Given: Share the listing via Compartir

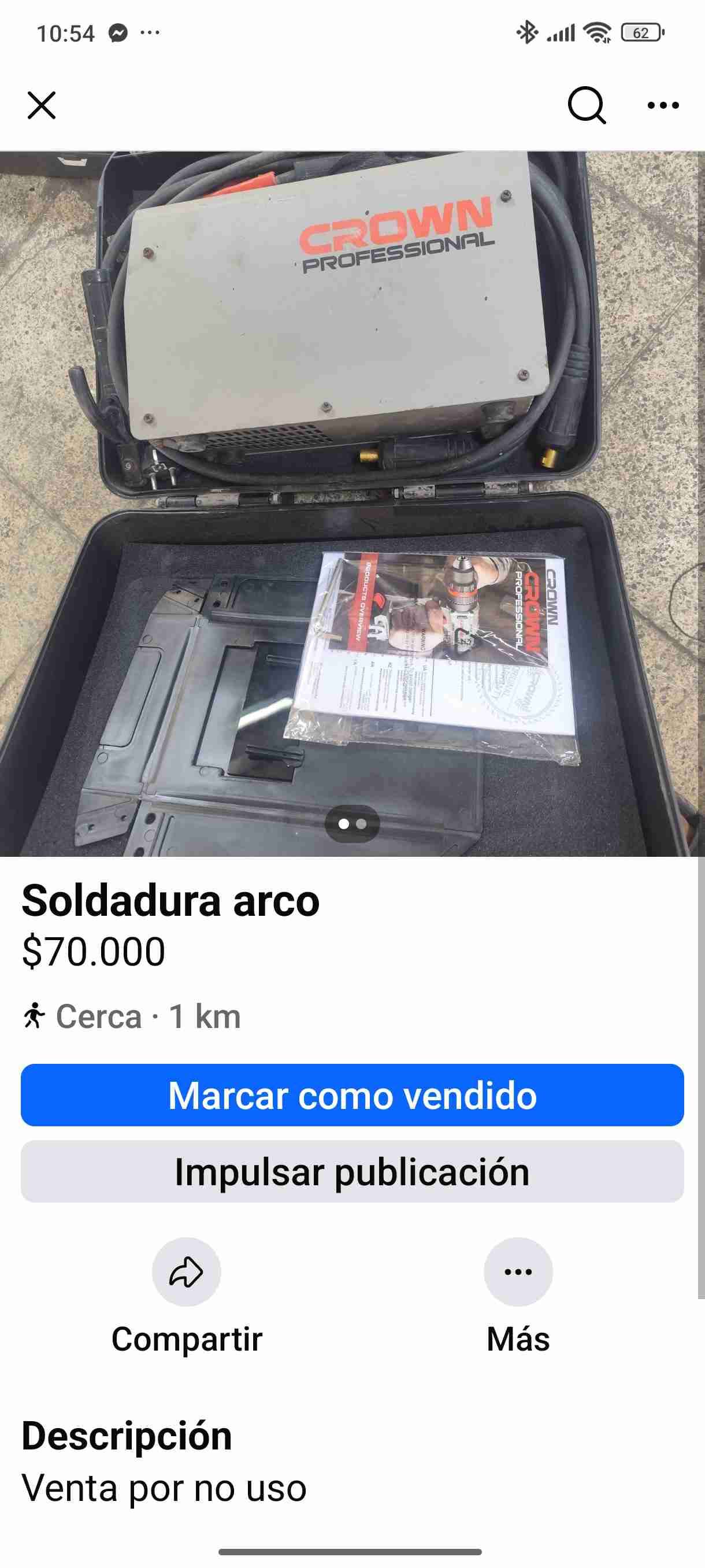Looking at the screenshot, I should tap(186, 1271).
